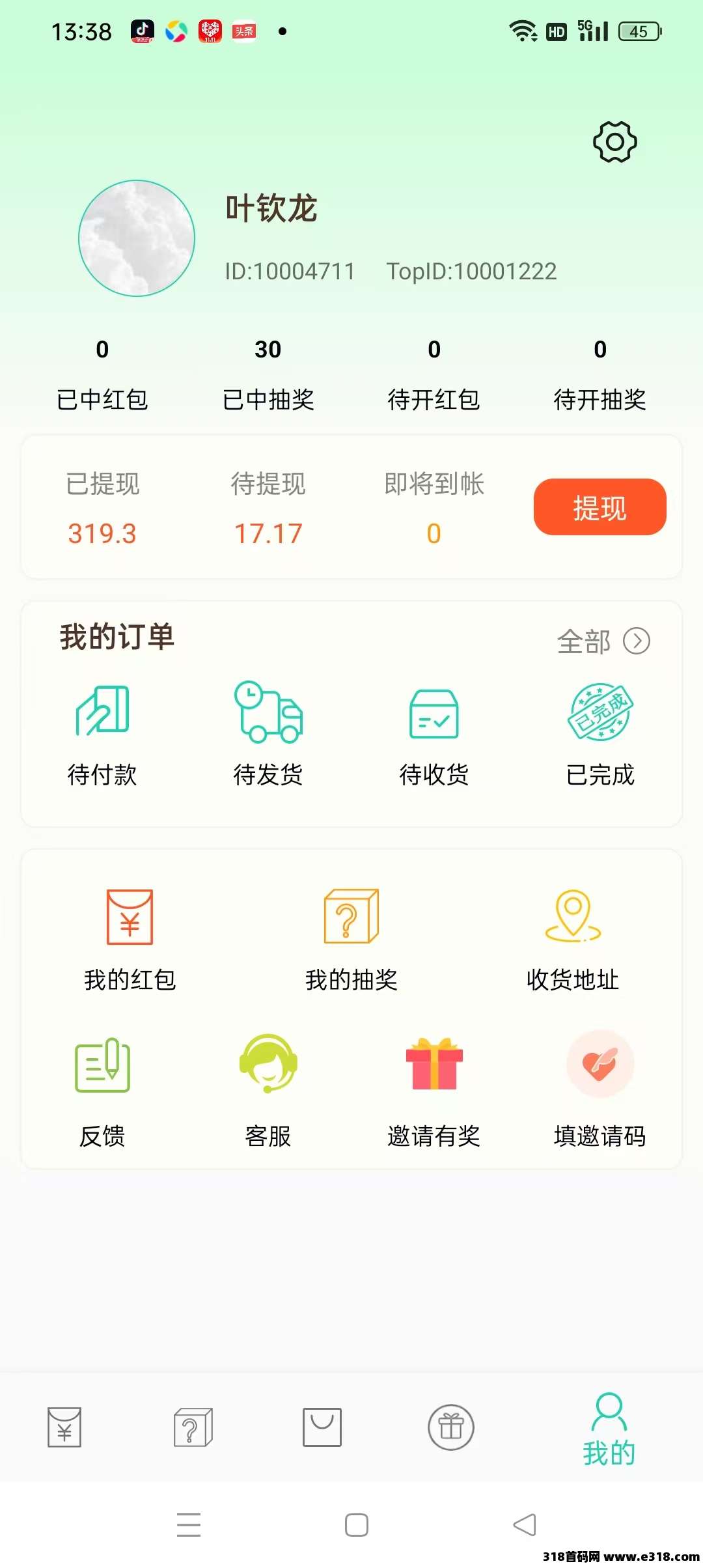Switch to the red envelope bottom tab
Screen dimensions: 703x1568
[x=63, y=1428]
